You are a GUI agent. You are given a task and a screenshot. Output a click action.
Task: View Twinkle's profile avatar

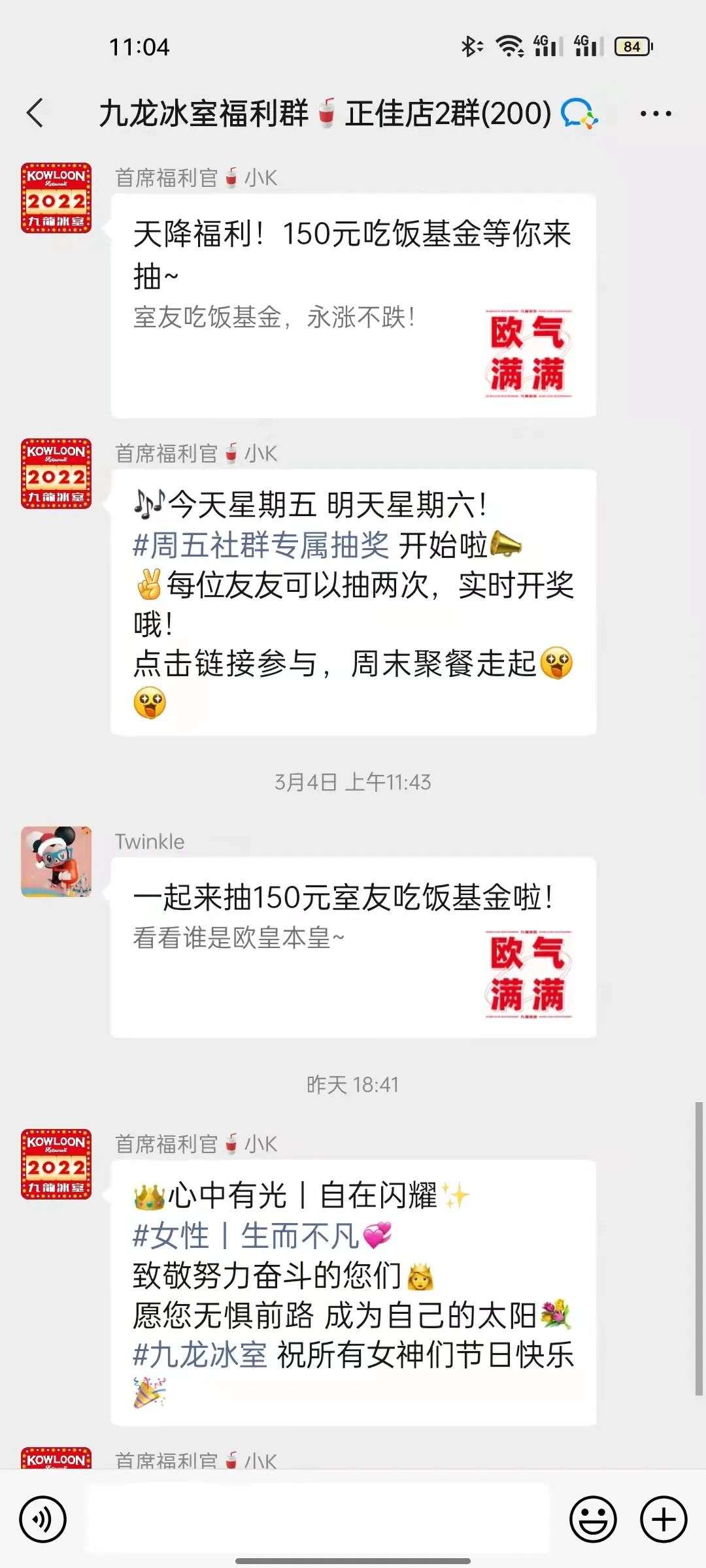[x=56, y=861]
